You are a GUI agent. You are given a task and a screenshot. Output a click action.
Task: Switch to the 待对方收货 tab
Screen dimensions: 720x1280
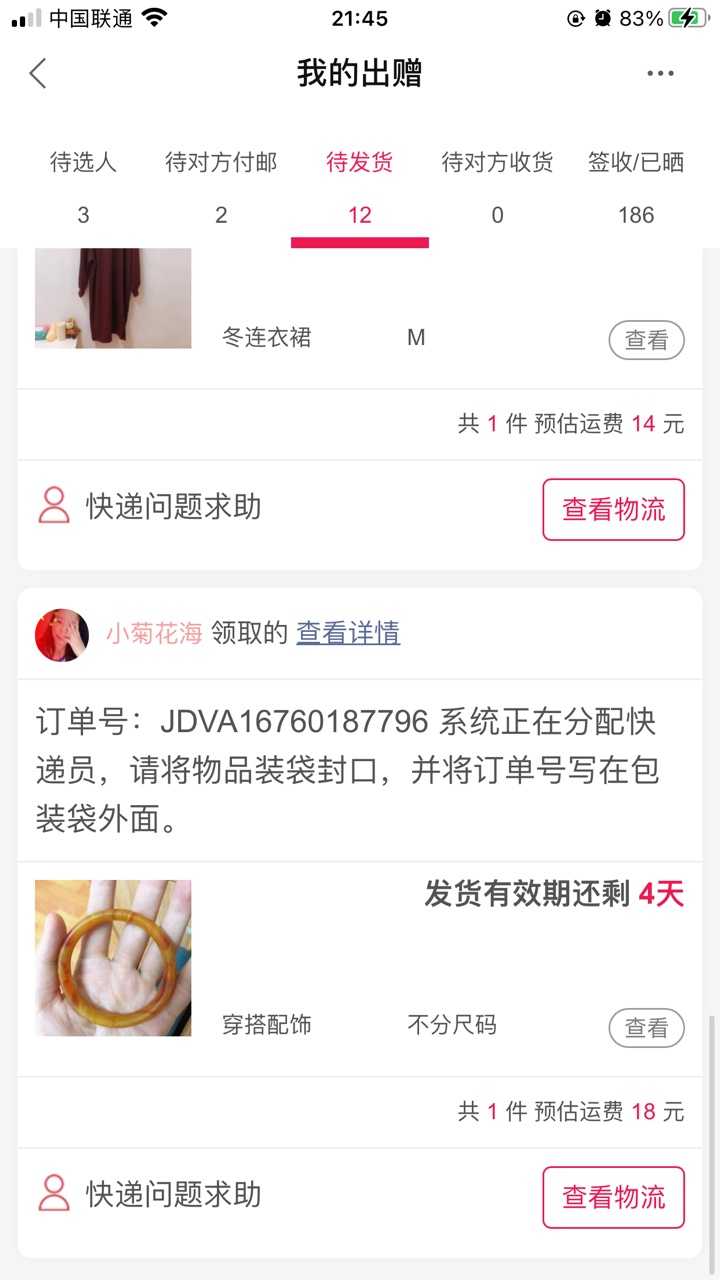tap(497, 187)
